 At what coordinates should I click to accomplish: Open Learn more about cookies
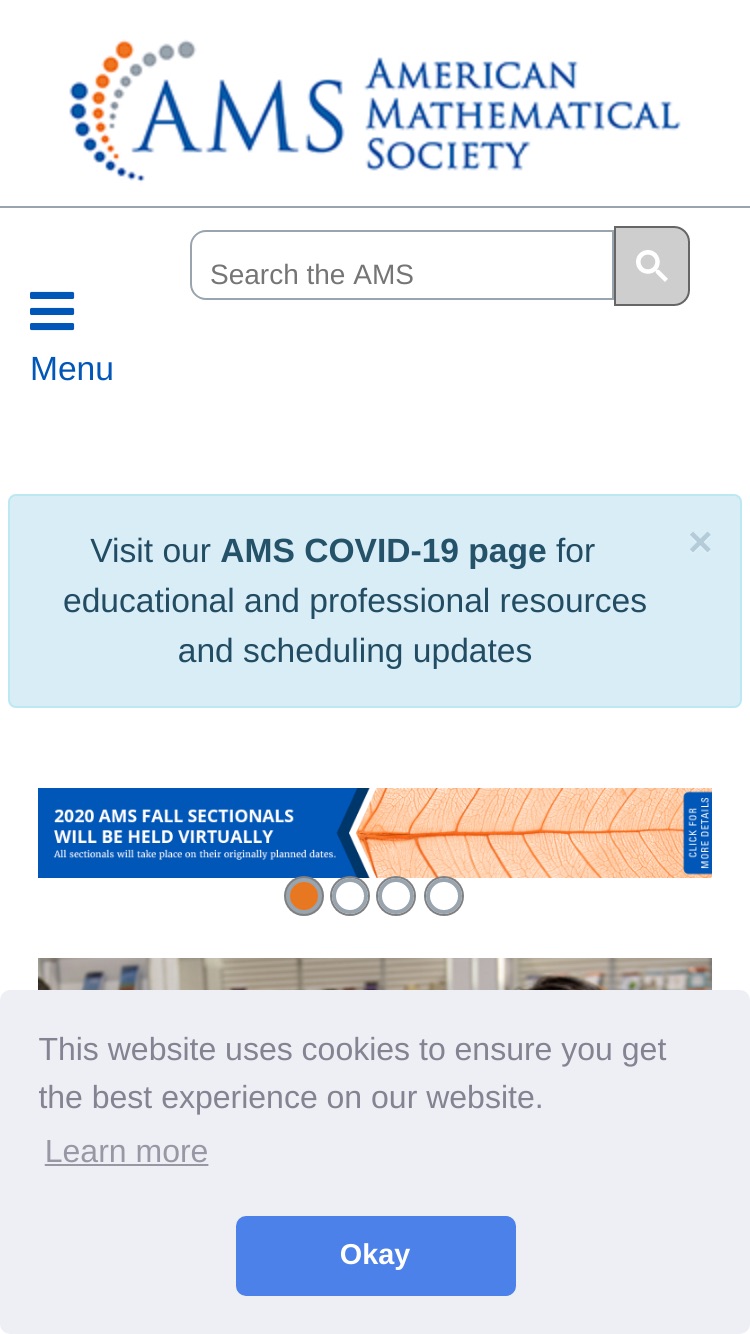[126, 1152]
